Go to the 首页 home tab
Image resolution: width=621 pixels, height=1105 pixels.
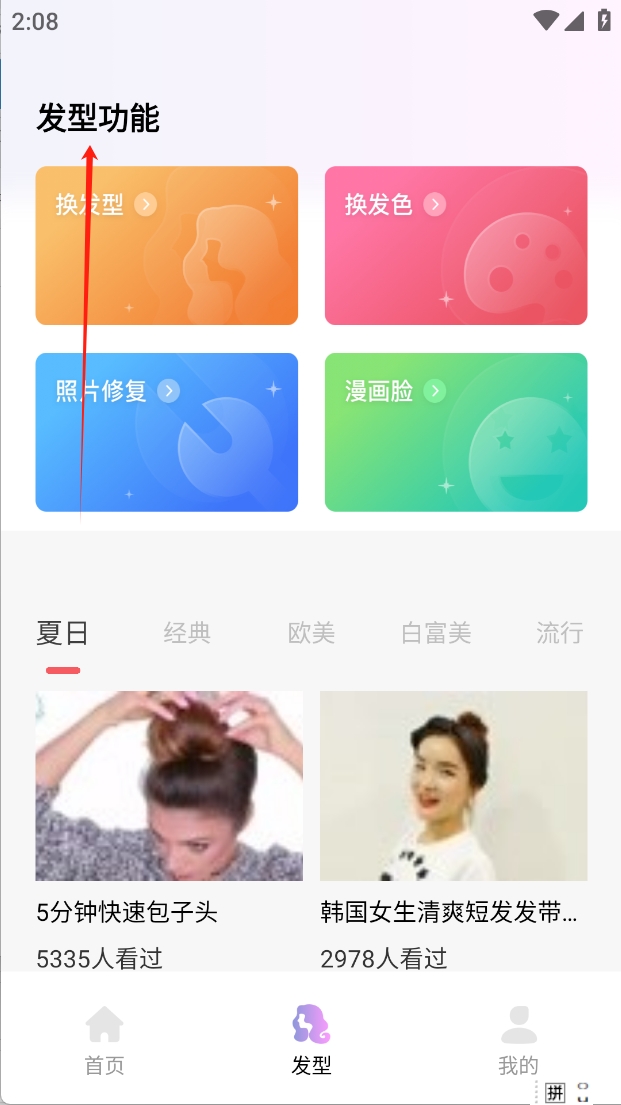click(104, 1040)
